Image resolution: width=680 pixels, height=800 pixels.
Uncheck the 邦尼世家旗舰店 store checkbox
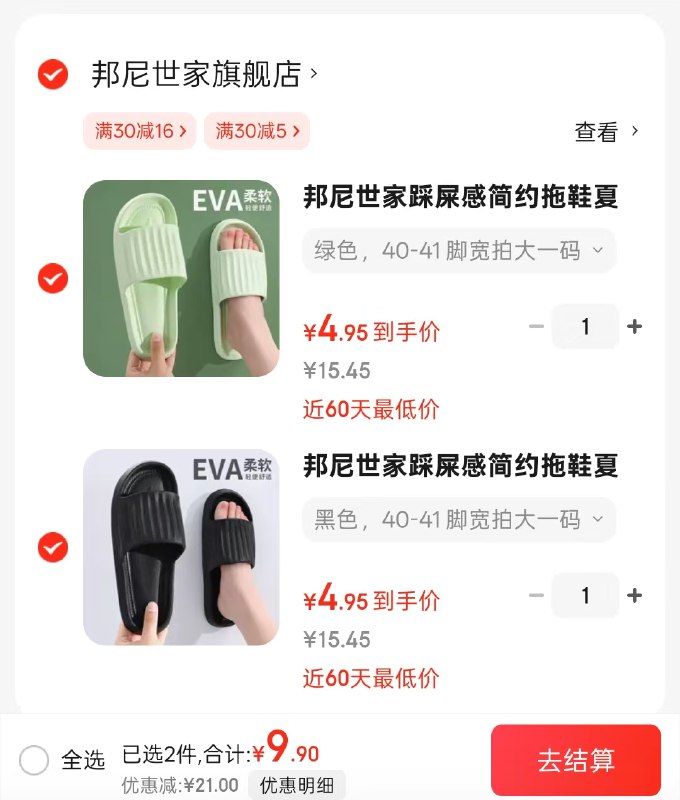pos(53,74)
